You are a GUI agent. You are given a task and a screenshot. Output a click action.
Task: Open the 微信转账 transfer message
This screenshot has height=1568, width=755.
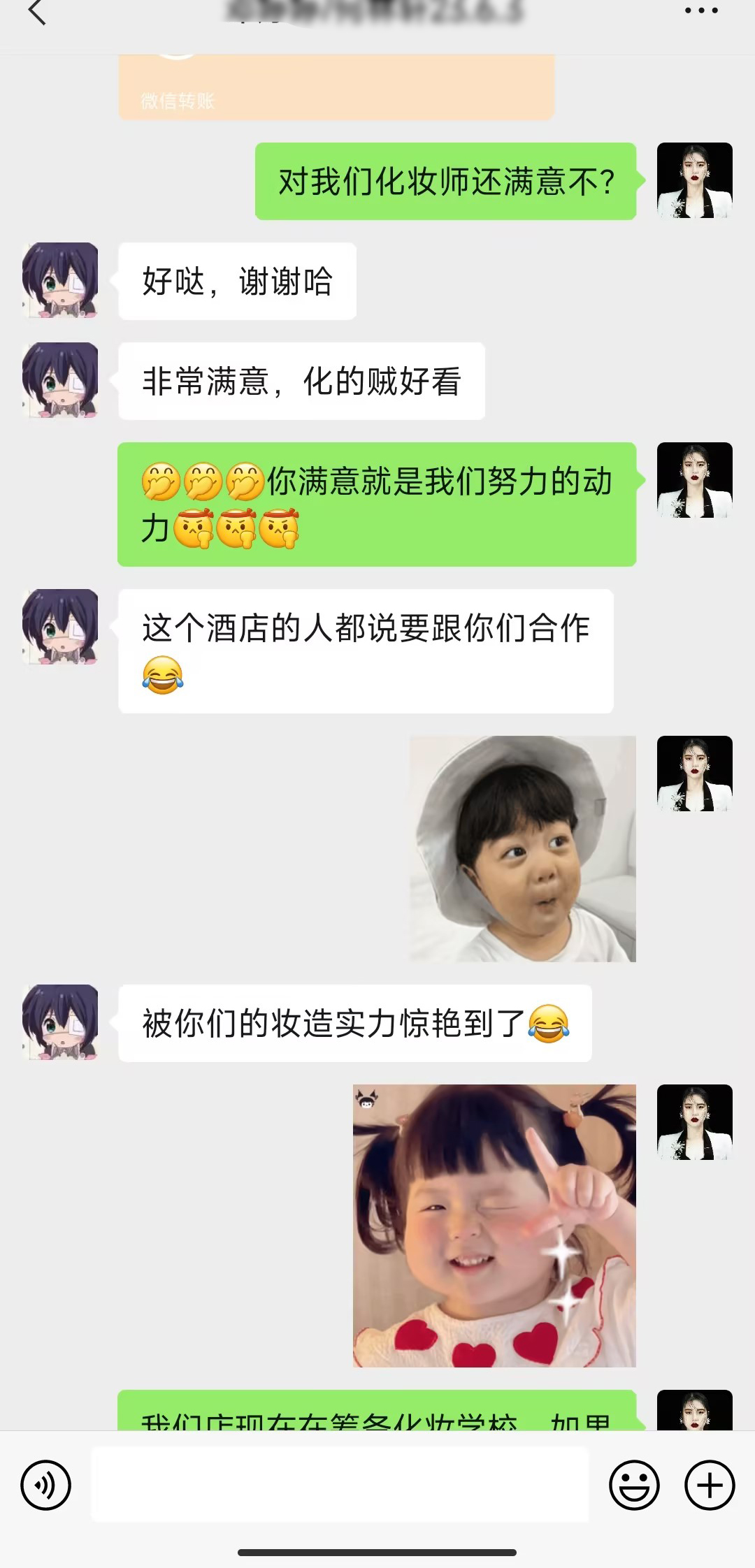click(336, 87)
